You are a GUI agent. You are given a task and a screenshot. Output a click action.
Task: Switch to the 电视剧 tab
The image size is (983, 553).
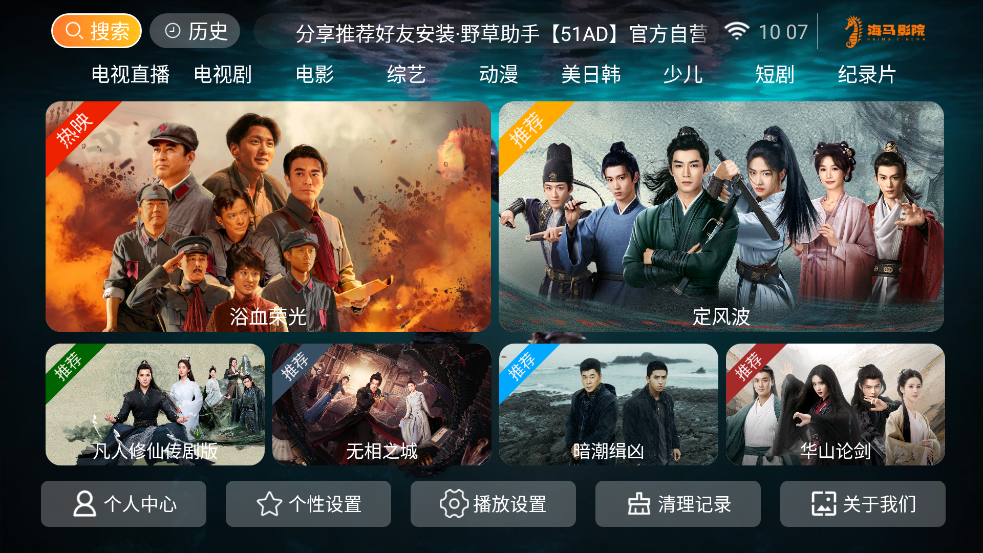222,74
